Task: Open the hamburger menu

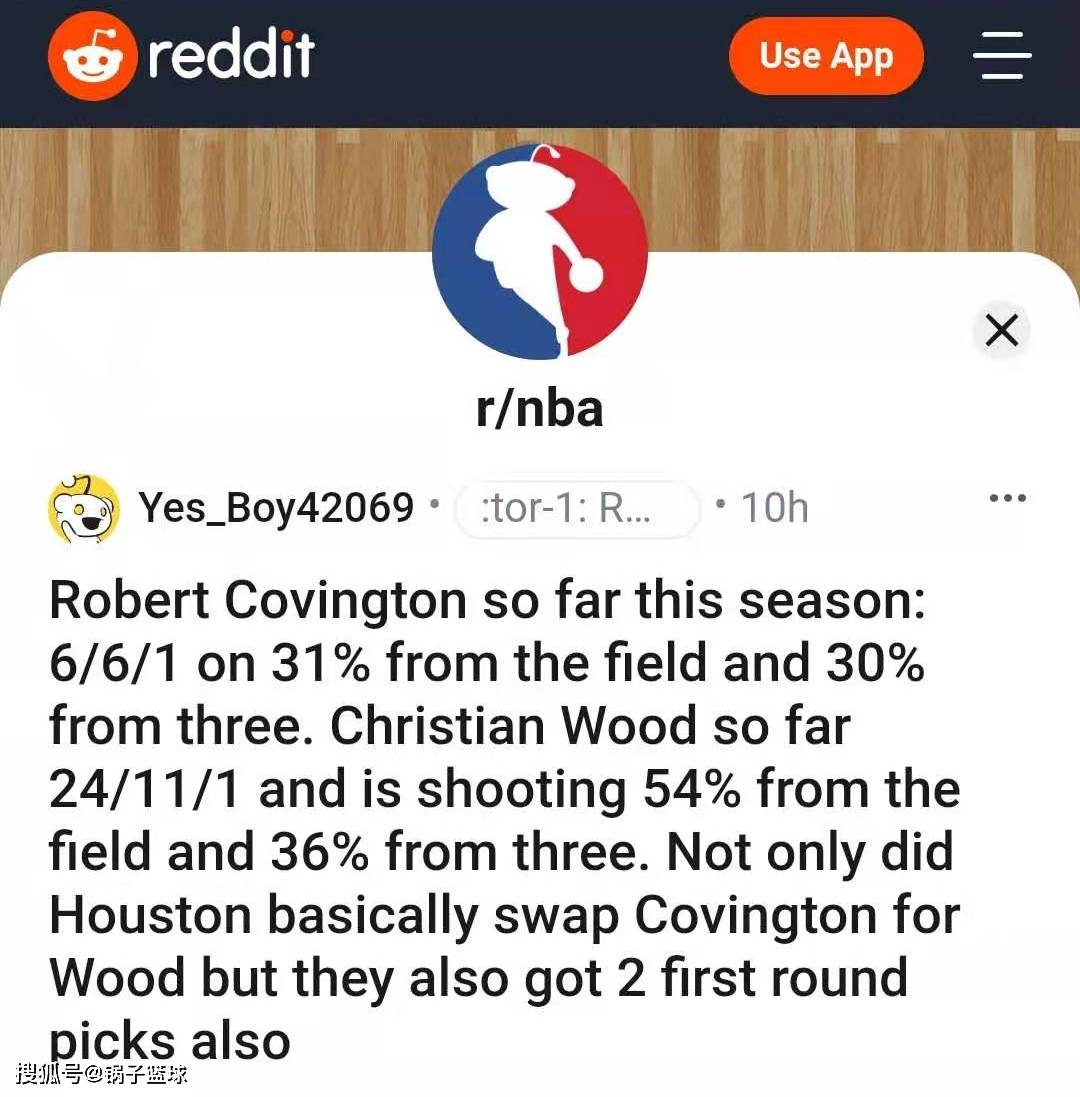Action: click(x=1001, y=55)
